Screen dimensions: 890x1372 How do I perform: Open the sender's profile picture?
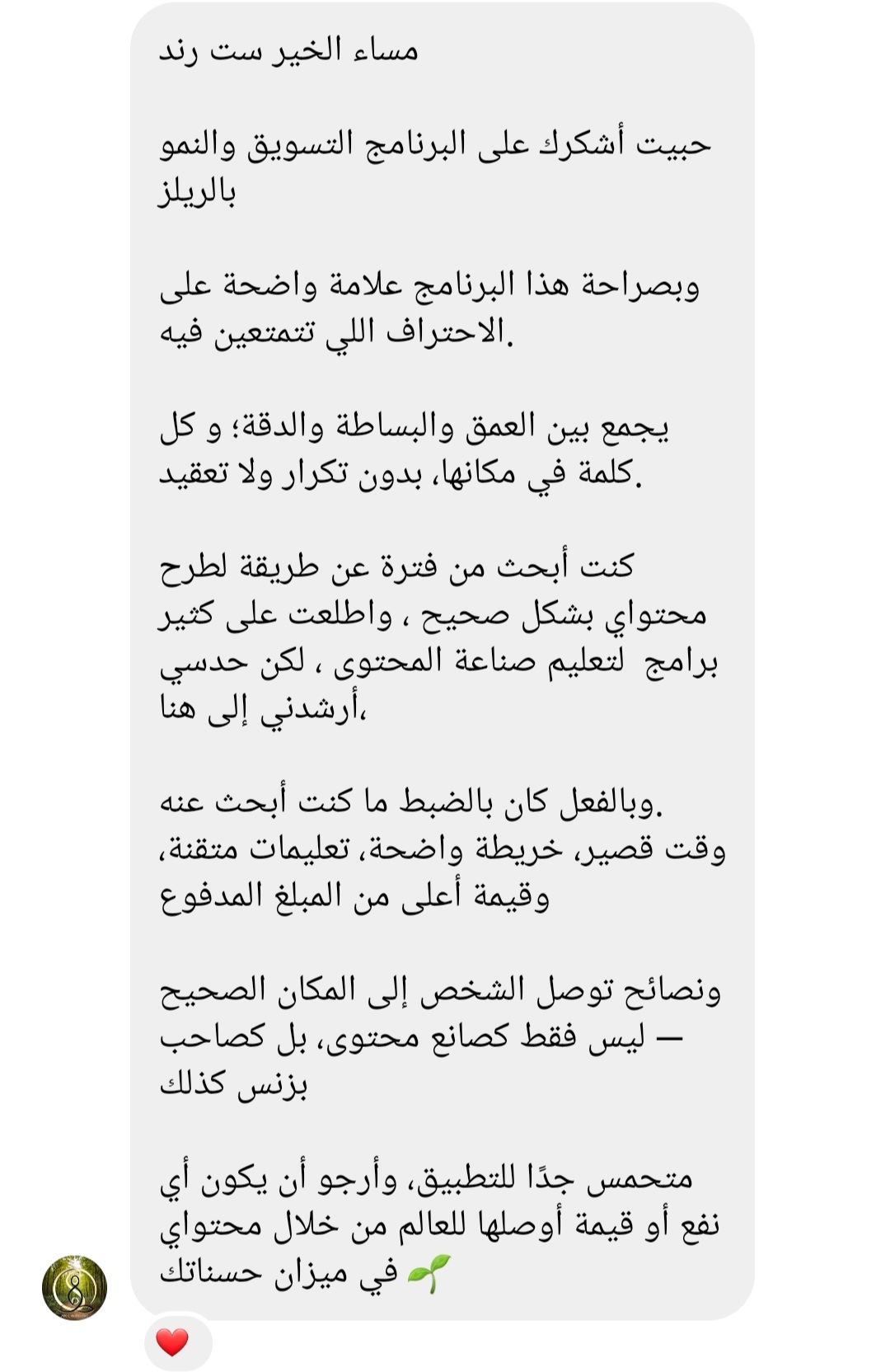(x=75, y=1288)
